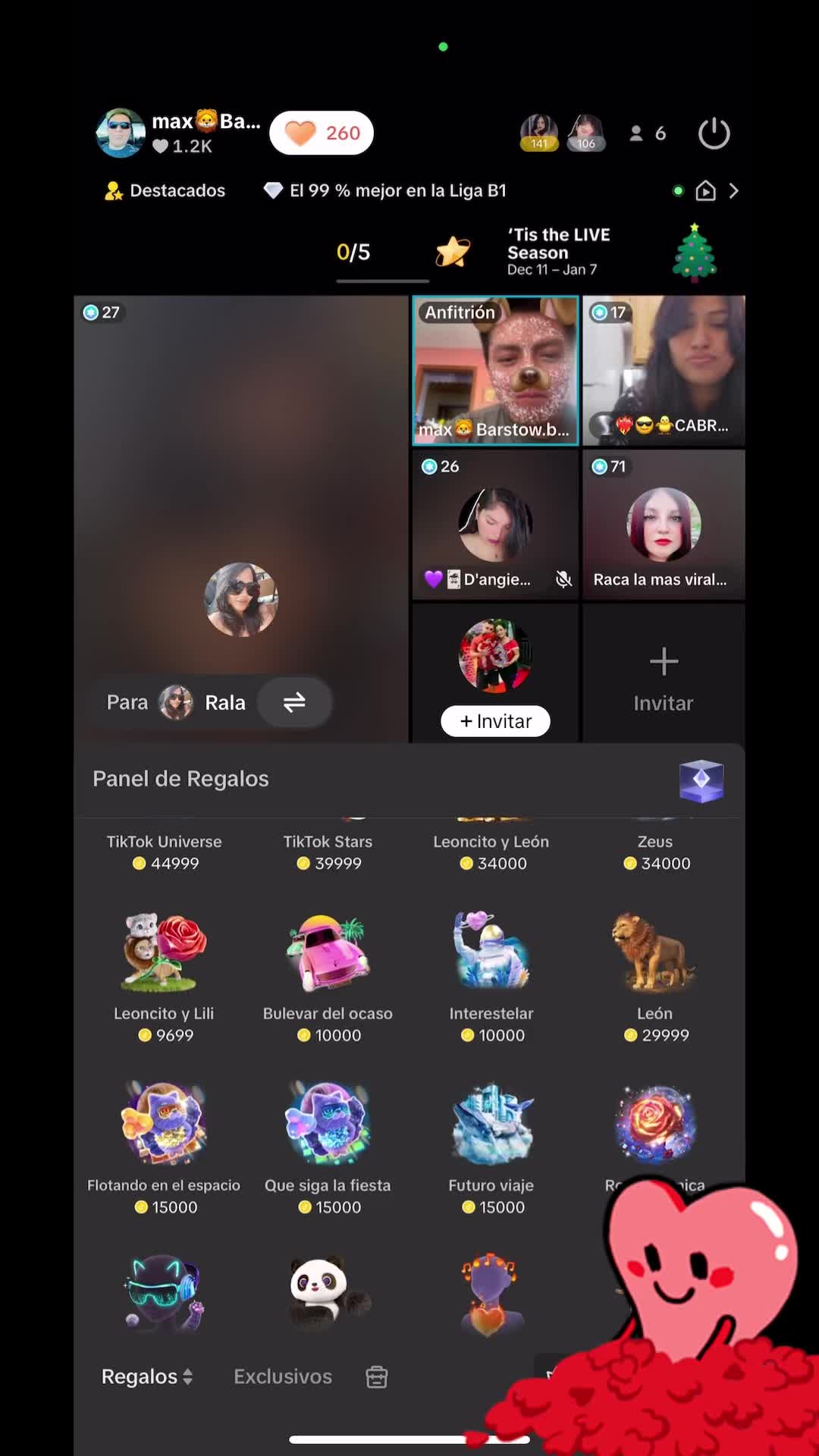The image size is (819, 1456).
Task: Switch the gift recipient from Rala
Action: point(294,702)
